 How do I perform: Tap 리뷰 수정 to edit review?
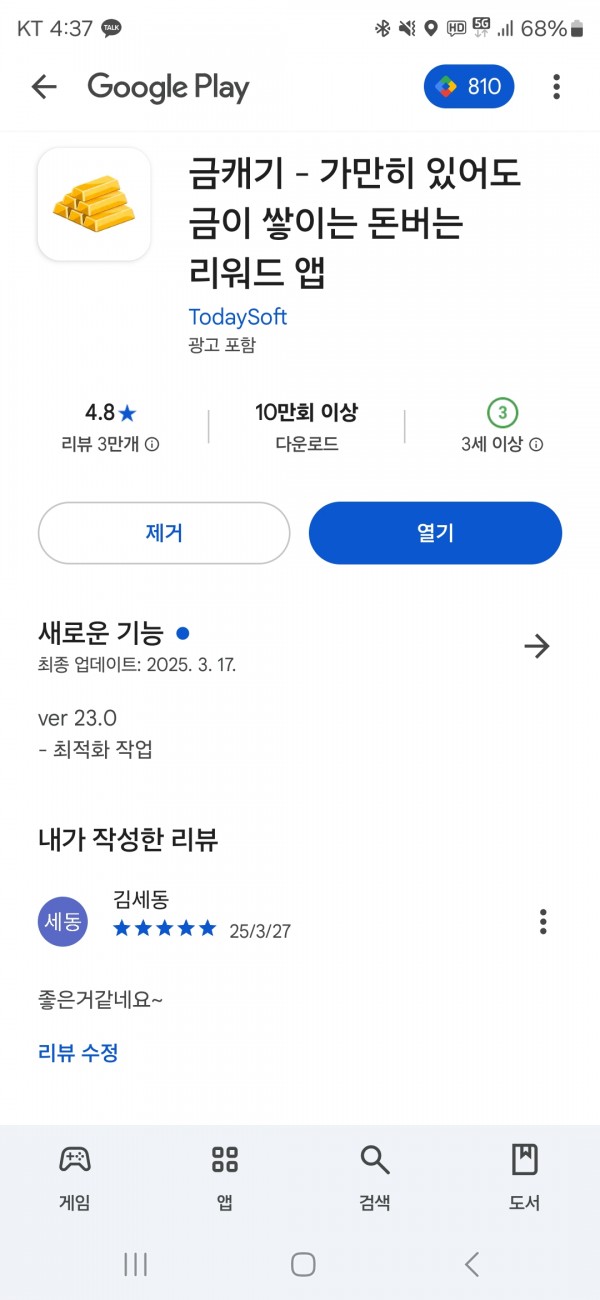78,1052
